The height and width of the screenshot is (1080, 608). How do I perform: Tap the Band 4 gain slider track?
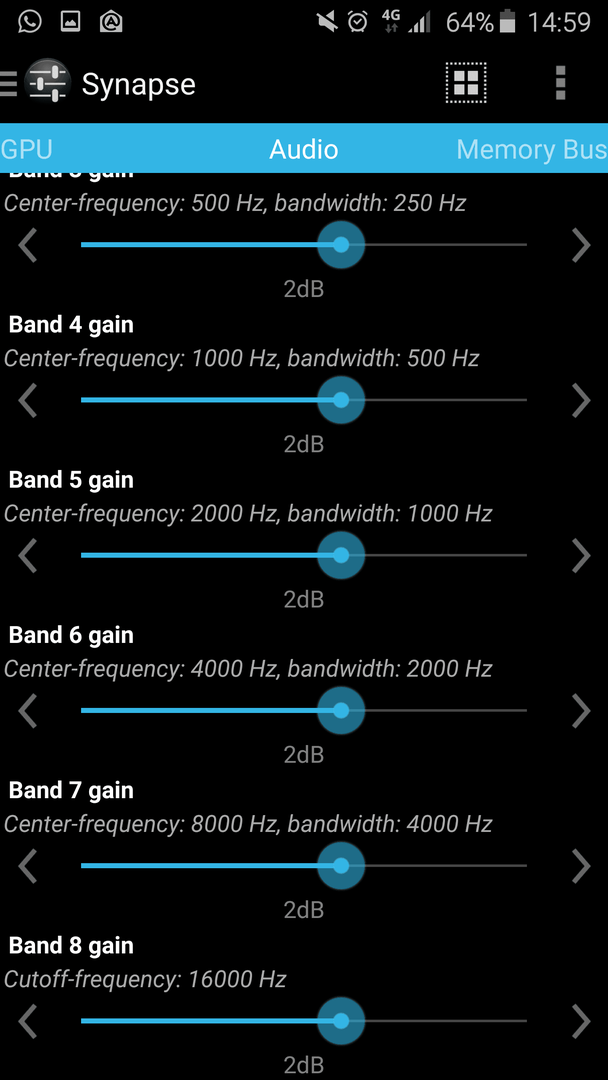[x=304, y=400]
